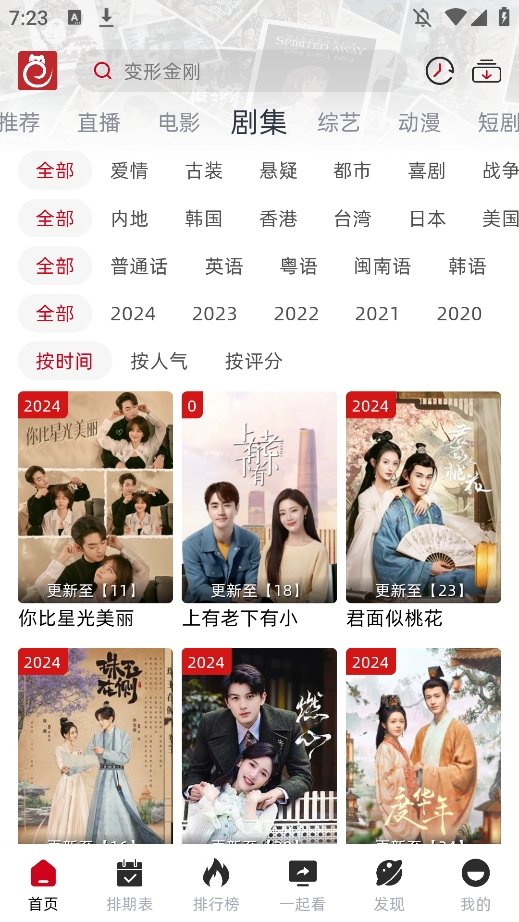Switch to the 综艺 tab
Screen dimensions: 519x922
click(339, 122)
